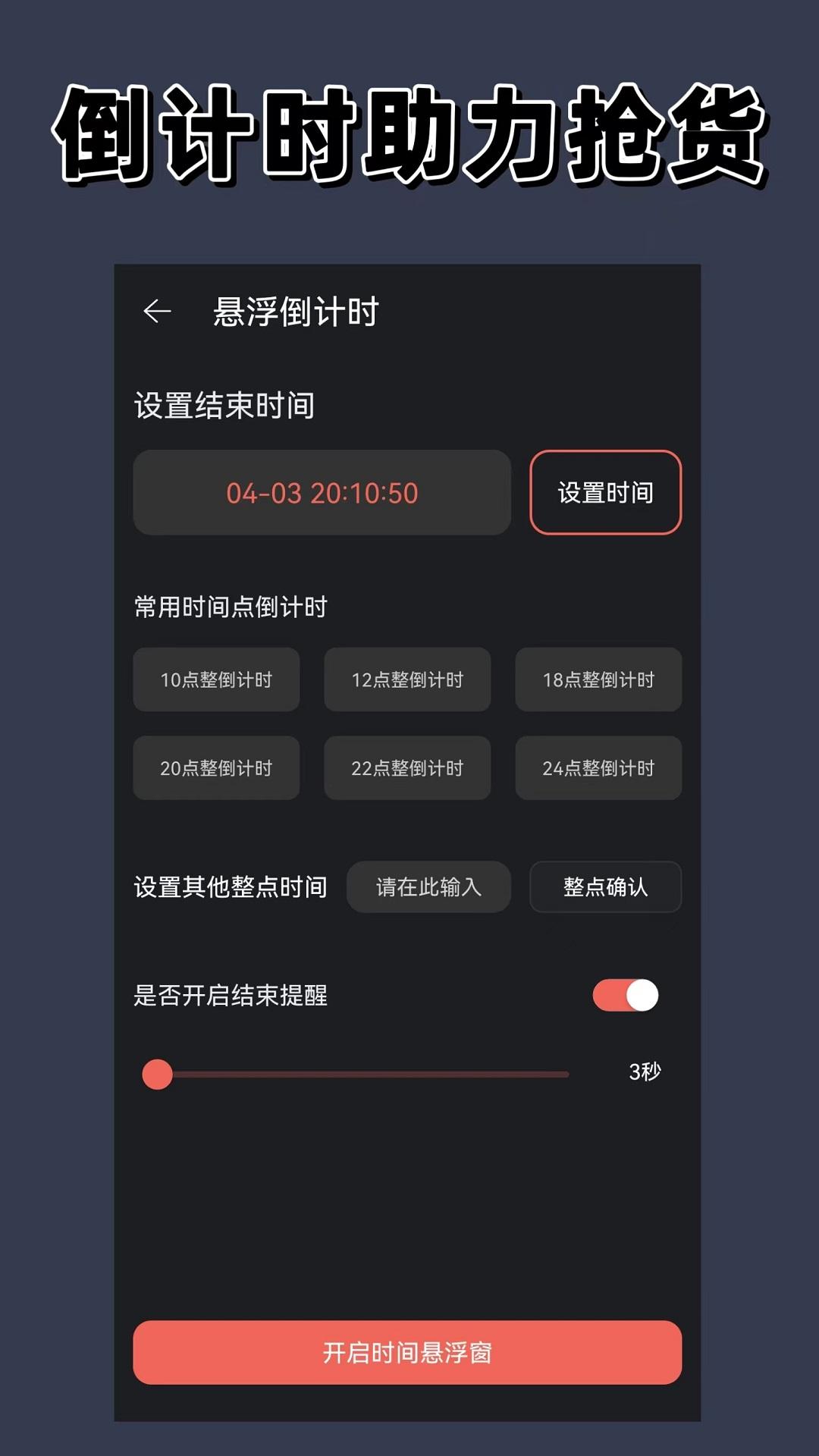Click the 请在此输入 input field

pos(428,887)
